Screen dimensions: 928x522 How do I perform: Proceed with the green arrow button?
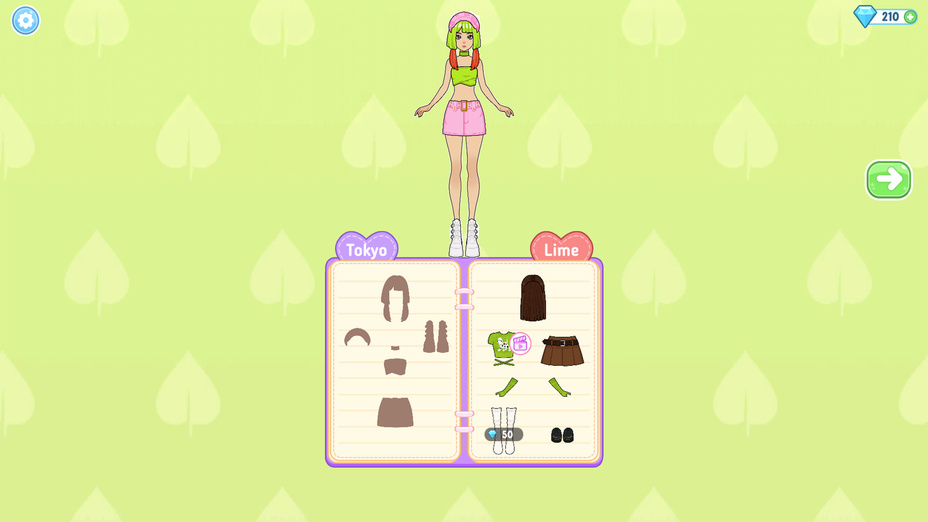tap(888, 180)
